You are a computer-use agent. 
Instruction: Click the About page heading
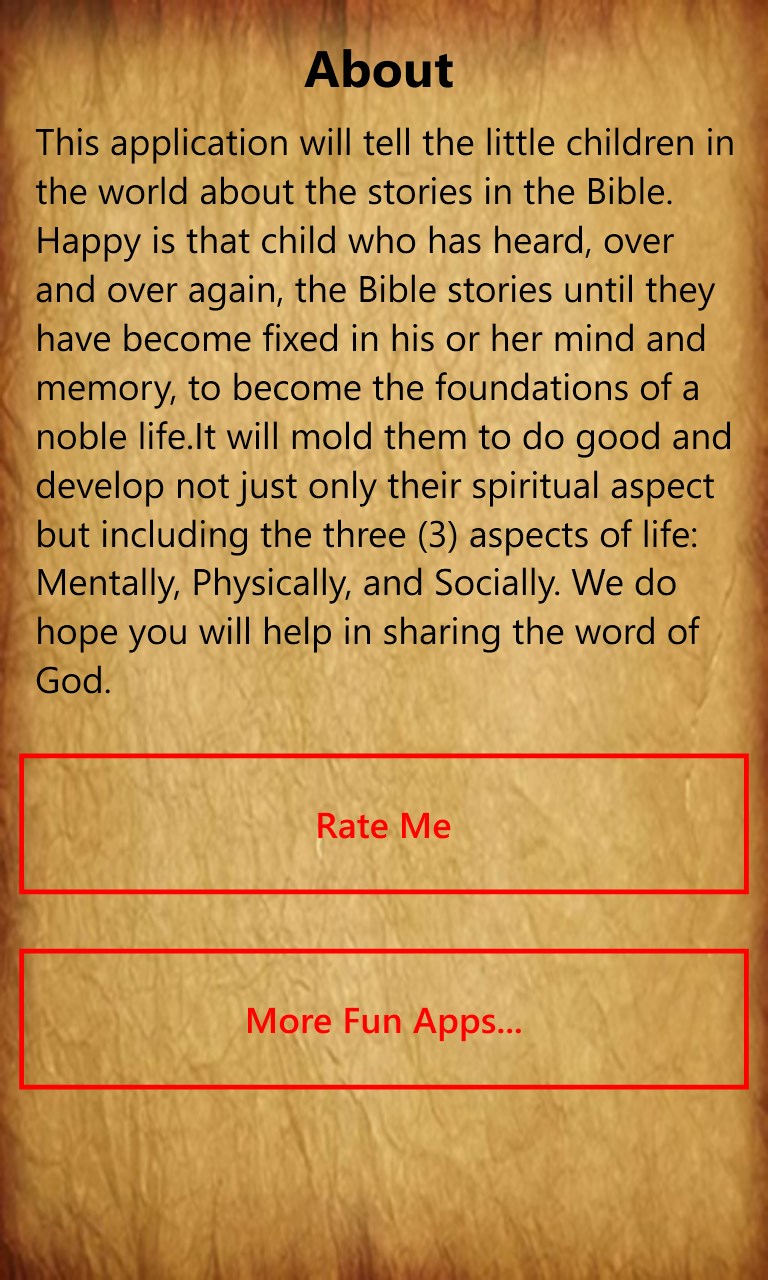(x=381, y=69)
